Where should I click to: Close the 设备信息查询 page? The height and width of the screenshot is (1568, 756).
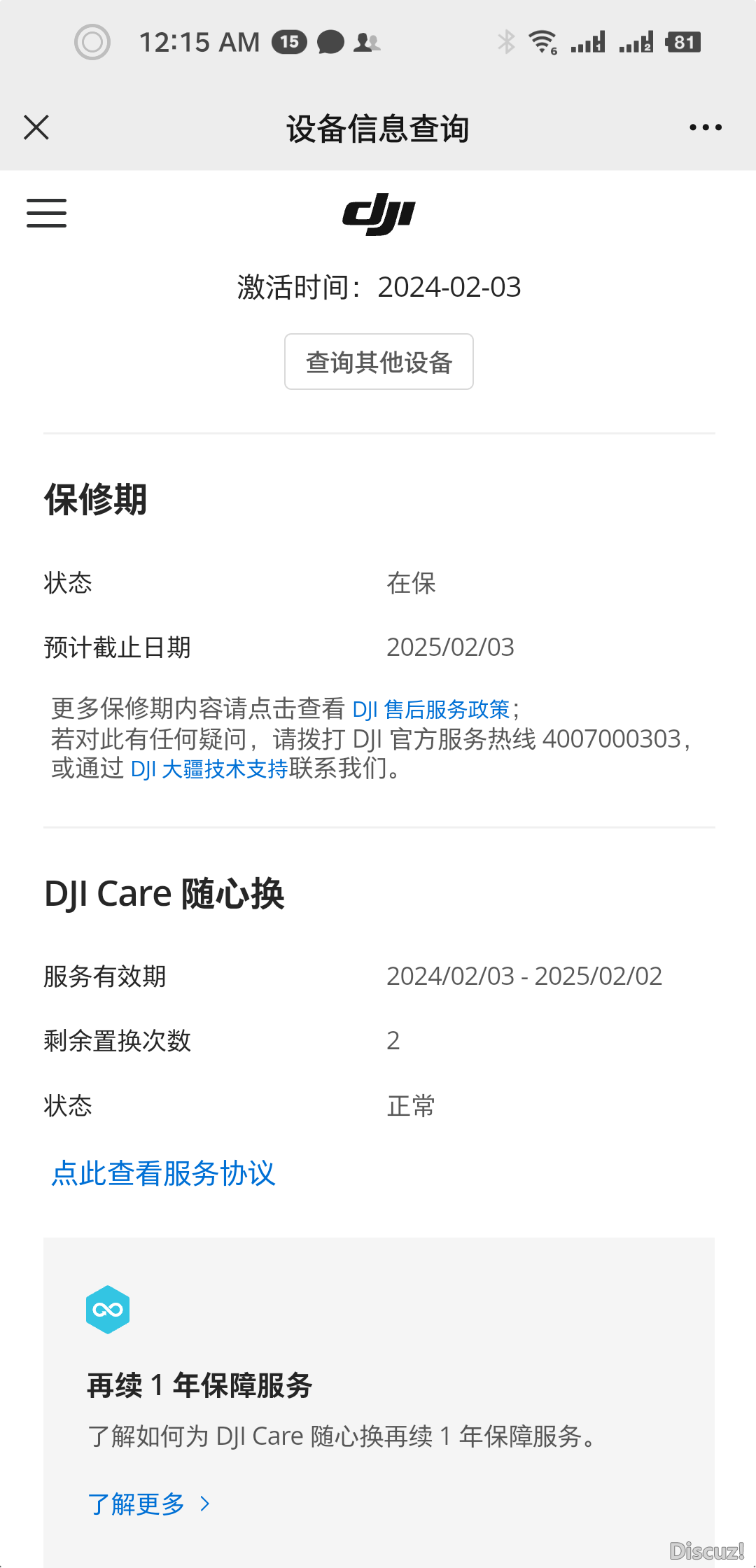pos(36,128)
